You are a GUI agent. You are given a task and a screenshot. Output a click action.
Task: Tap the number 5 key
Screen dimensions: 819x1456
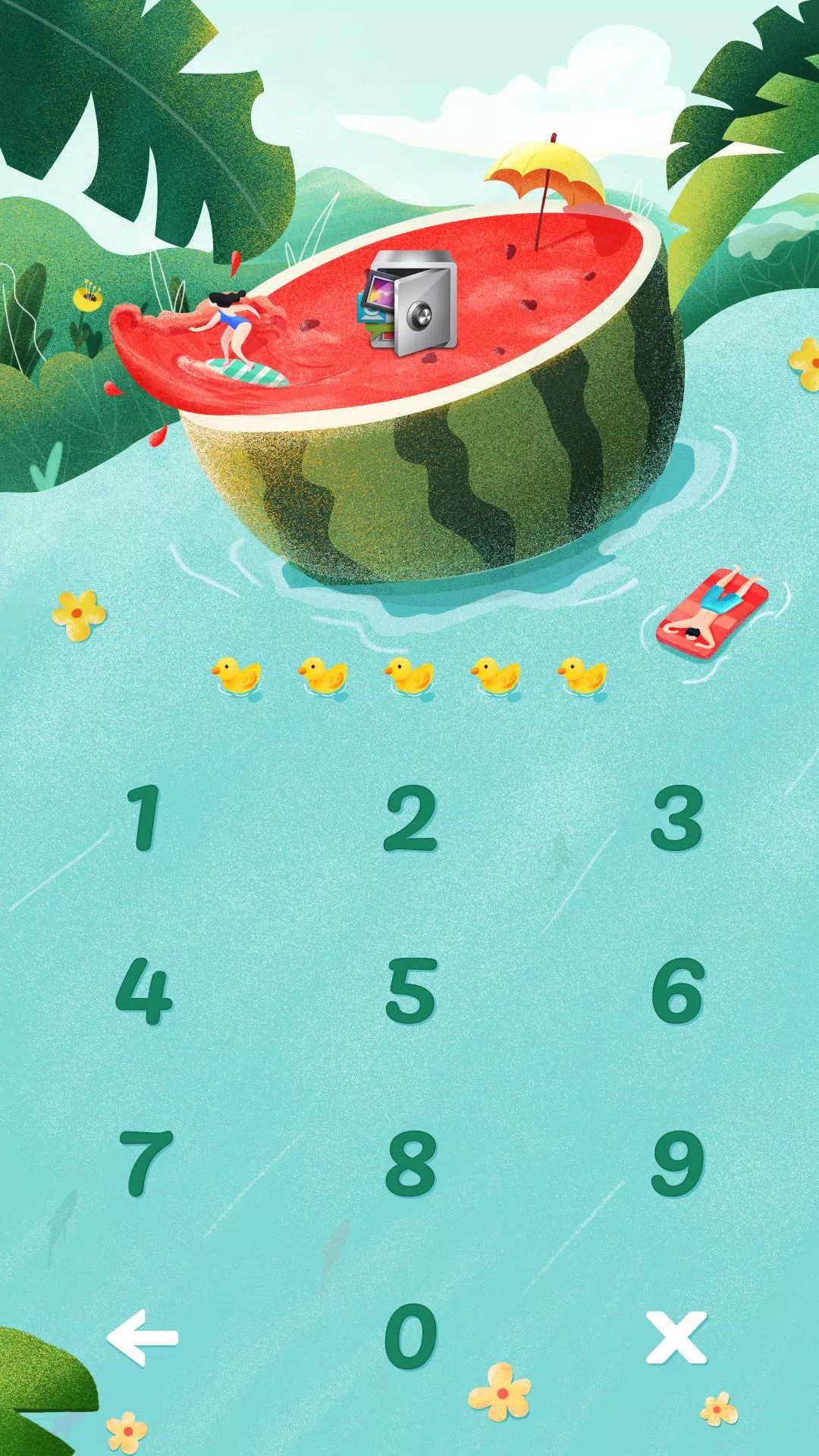(x=410, y=990)
